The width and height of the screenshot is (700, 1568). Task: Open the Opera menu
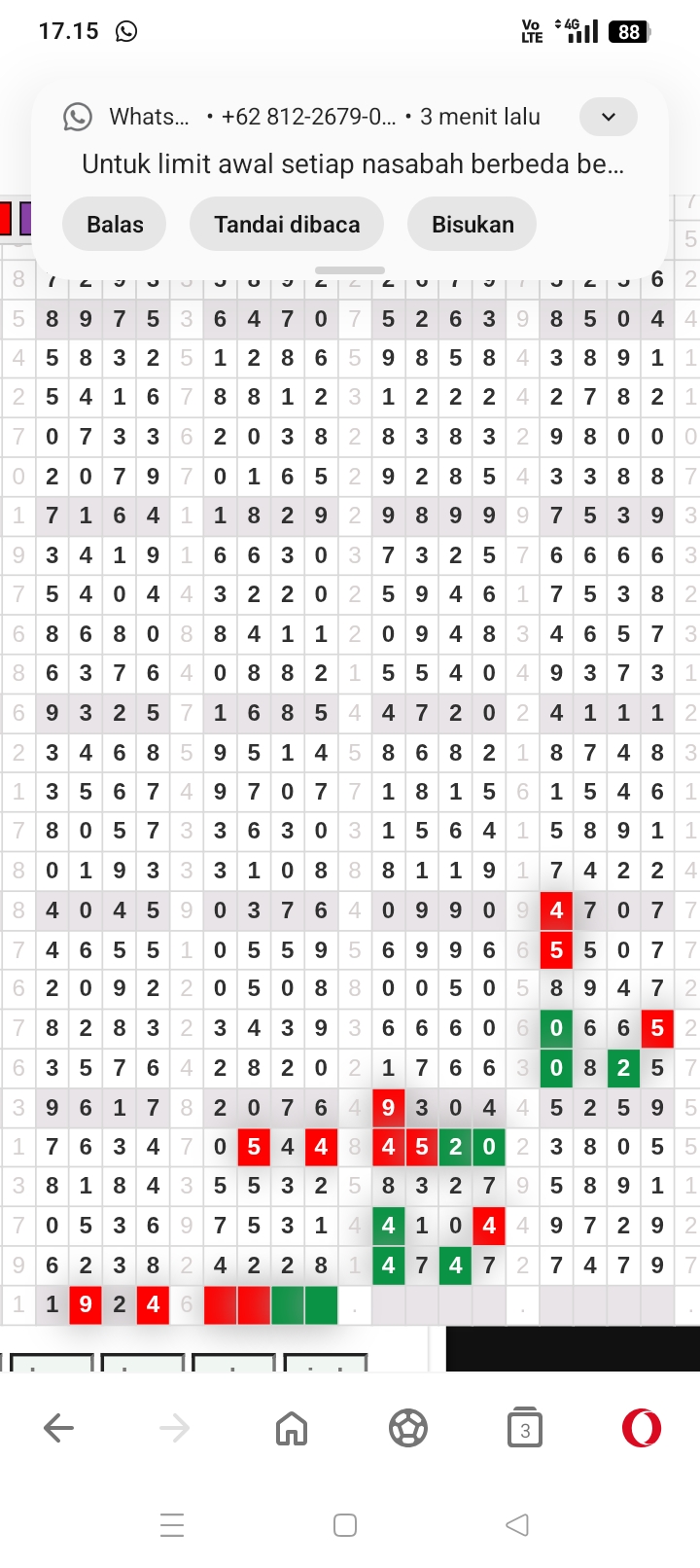coord(642,1428)
